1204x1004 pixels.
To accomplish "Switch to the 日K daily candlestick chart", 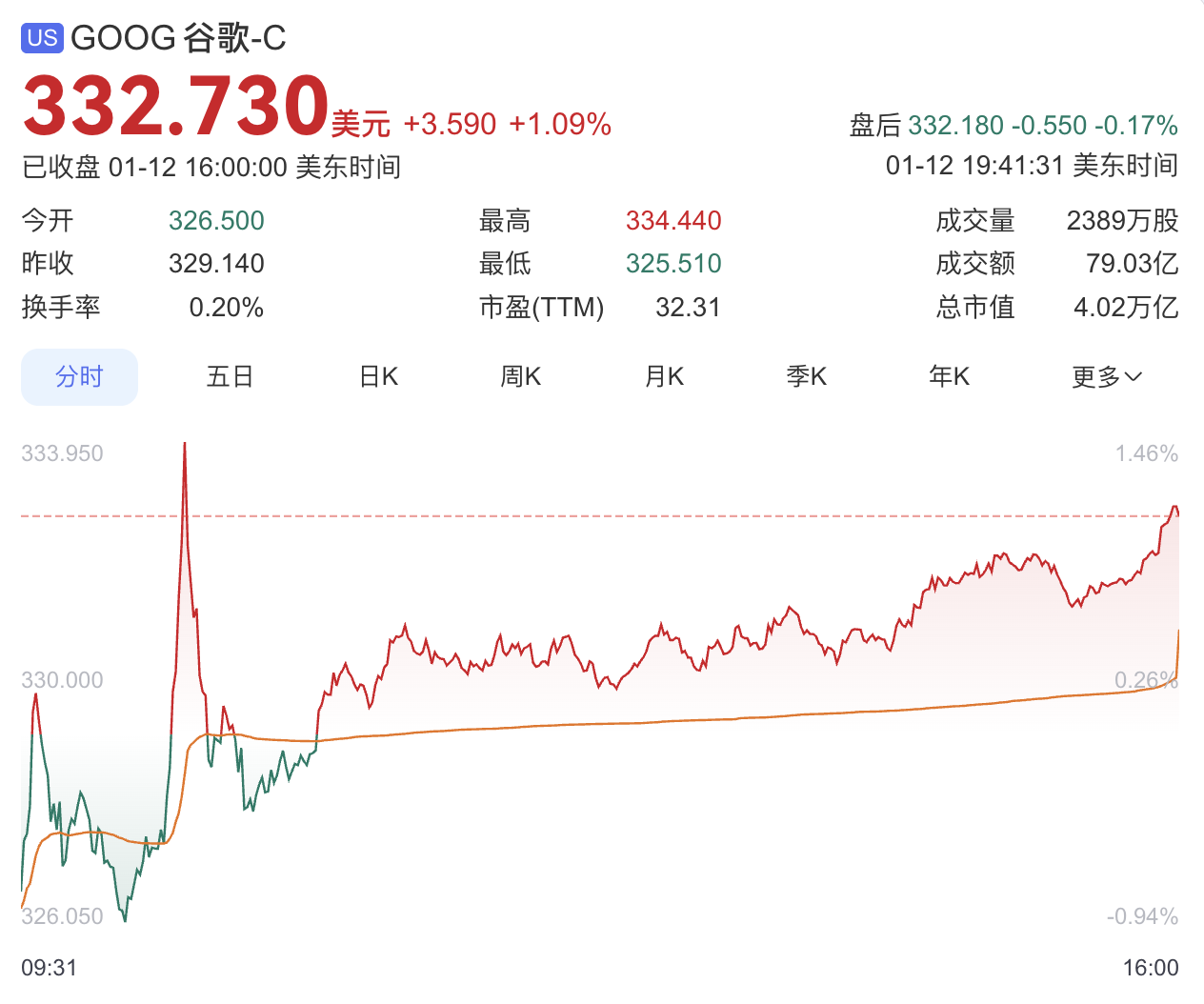I will 378,377.
